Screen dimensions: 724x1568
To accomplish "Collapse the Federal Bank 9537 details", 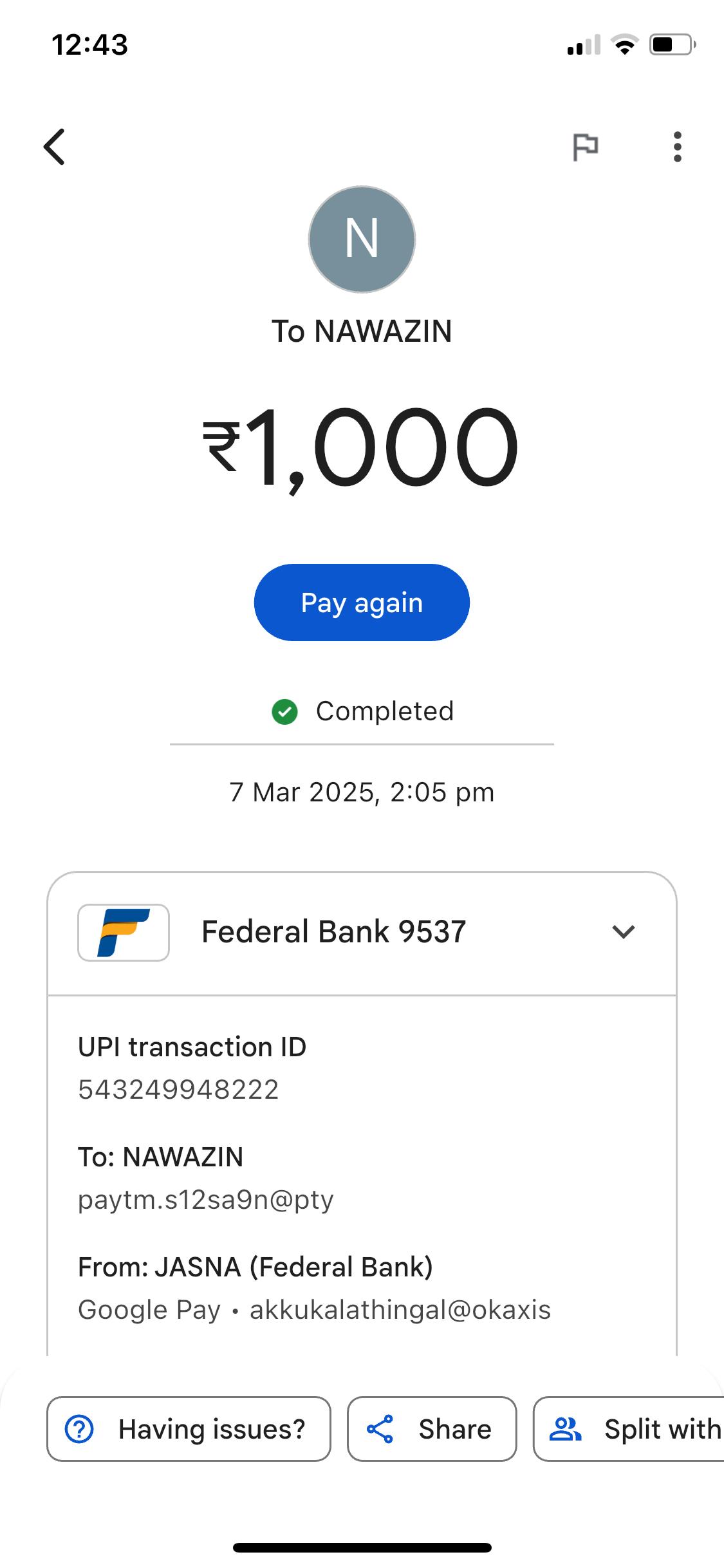I will click(x=623, y=931).
